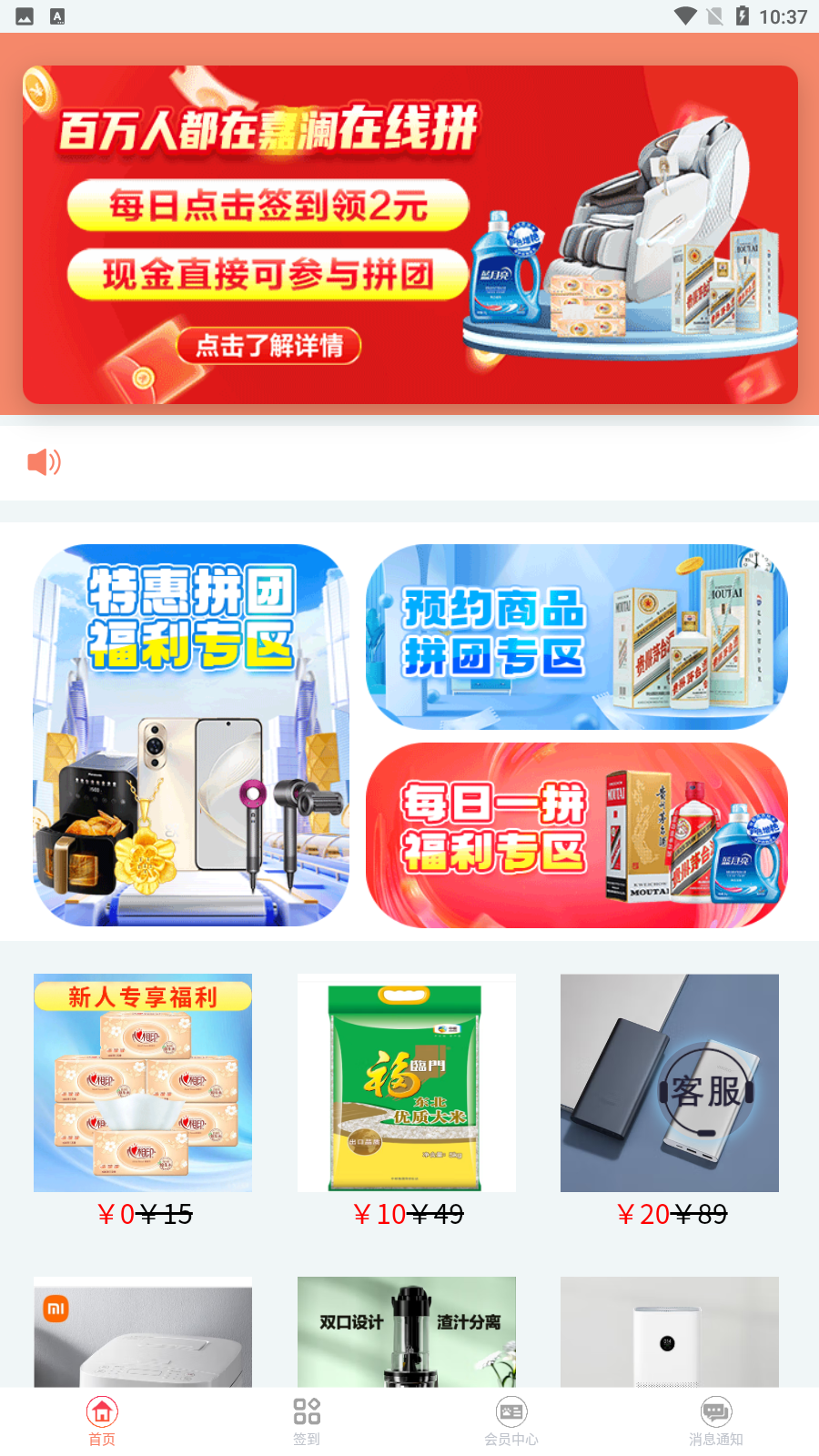Open the 双口设计 渣汁分离 juicer product
Image resolution: width=819 pixels, height=1456 pixels.
click(406, 1332)
